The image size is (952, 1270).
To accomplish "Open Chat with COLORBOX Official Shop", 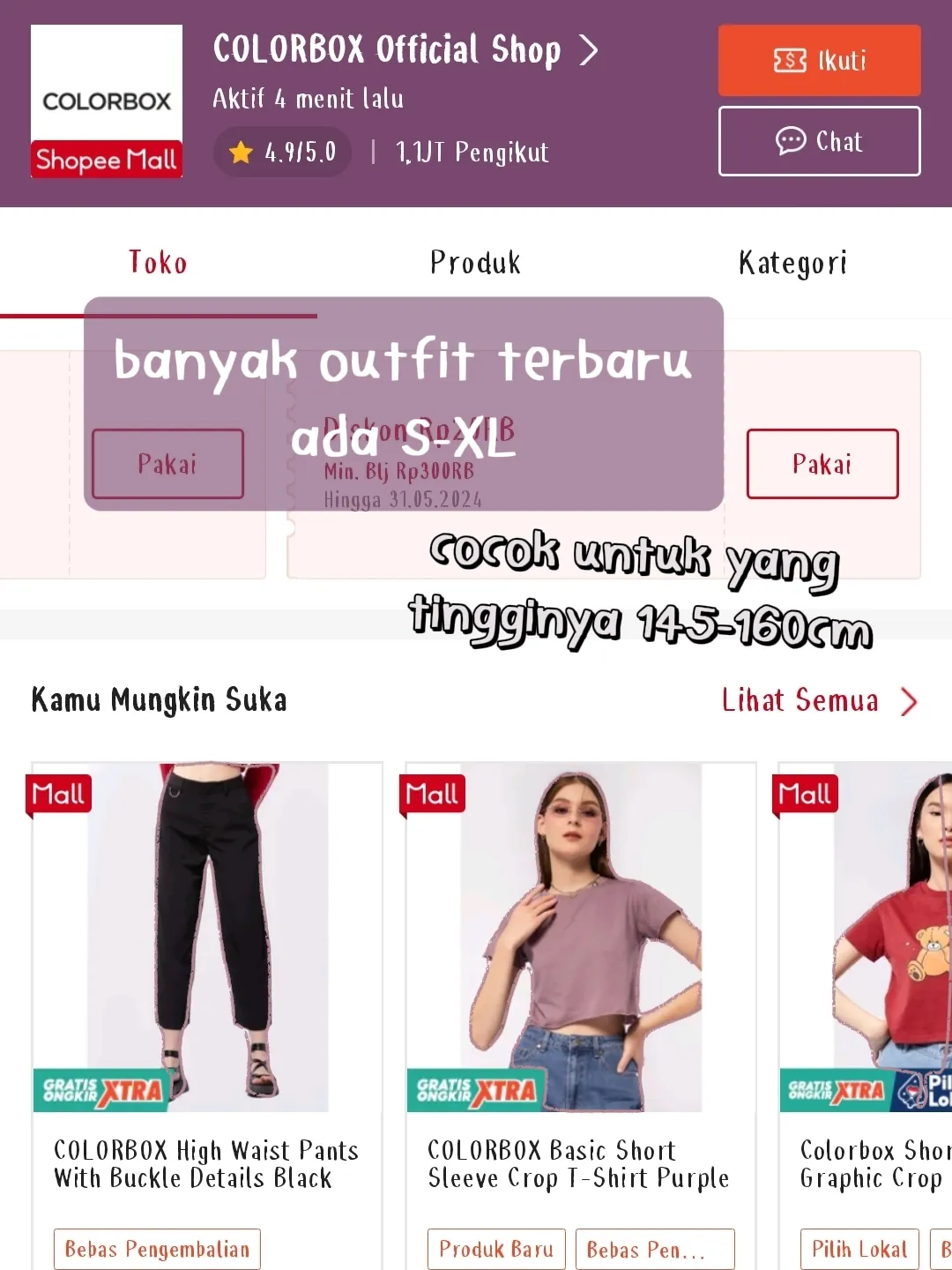I will point(819,141).
